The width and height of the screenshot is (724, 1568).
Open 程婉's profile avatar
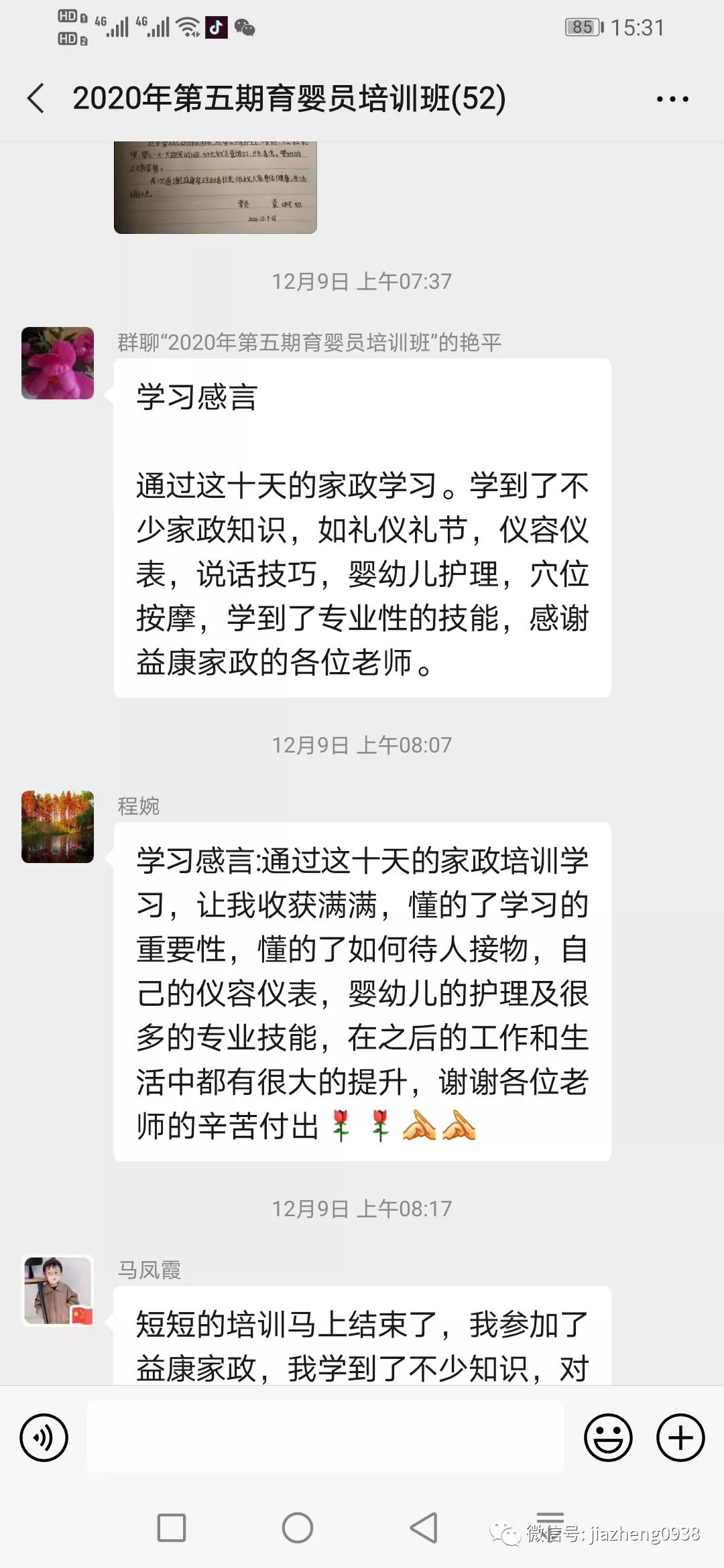coord(58,826)
